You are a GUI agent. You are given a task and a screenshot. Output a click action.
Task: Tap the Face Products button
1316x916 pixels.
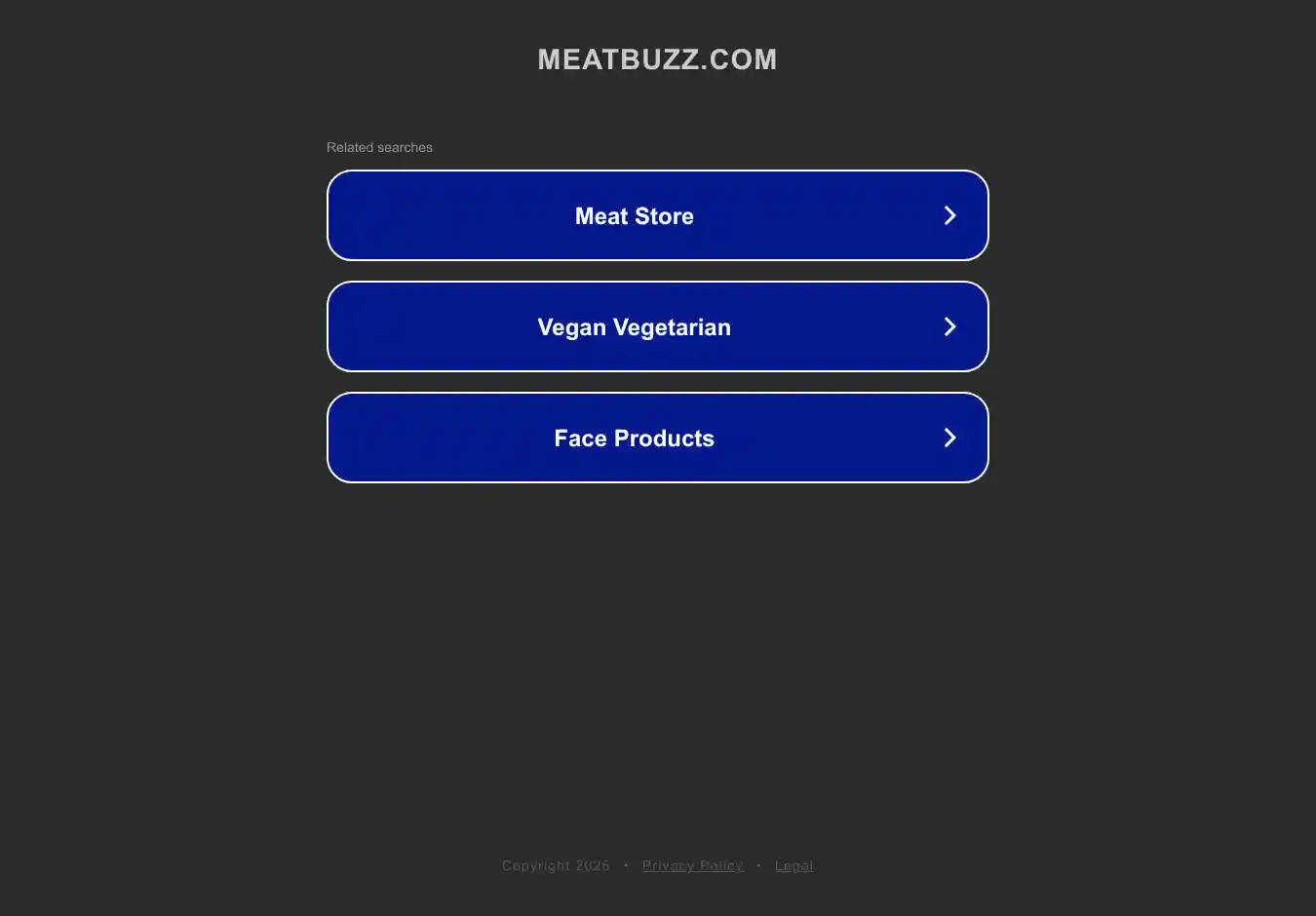tap(657, 438)
